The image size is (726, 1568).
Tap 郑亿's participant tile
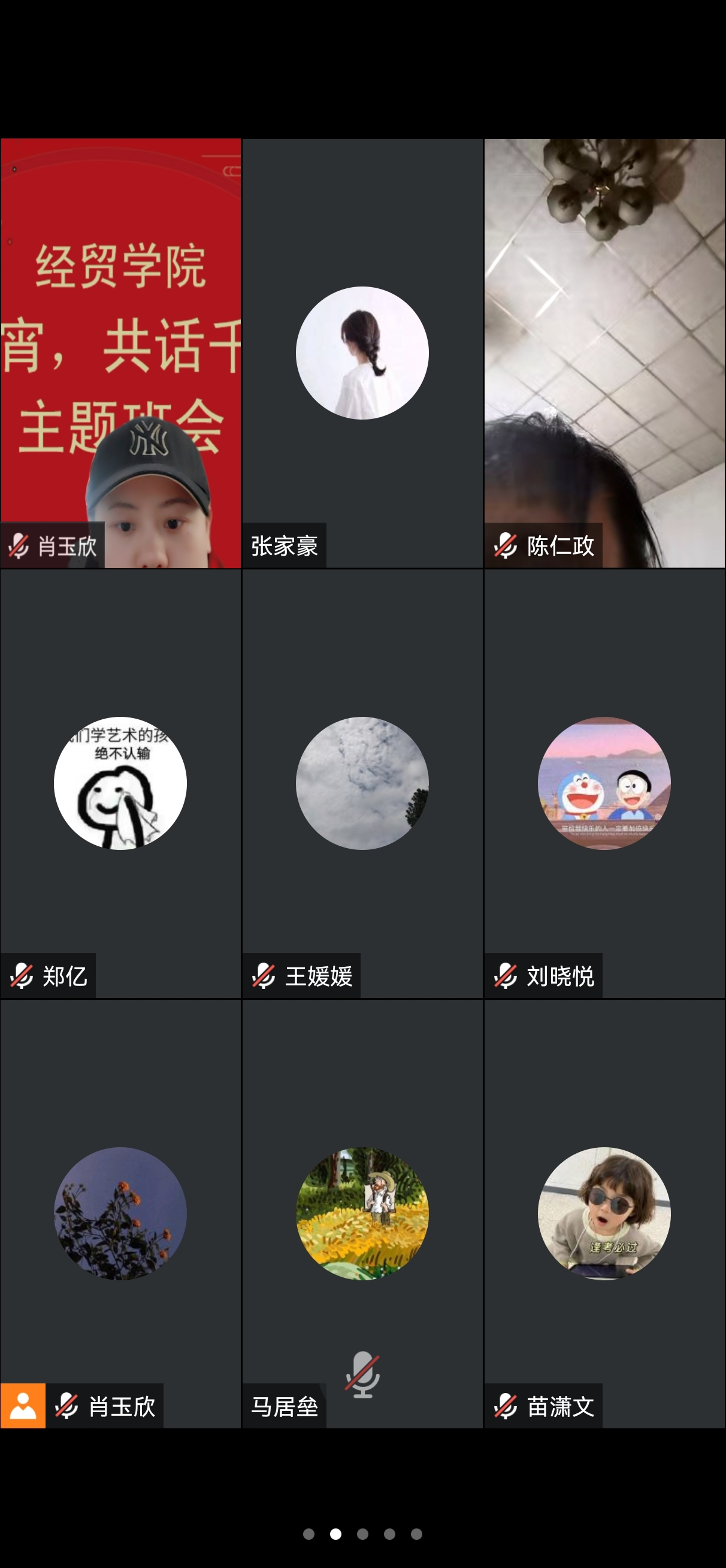(x=120, y=783)
